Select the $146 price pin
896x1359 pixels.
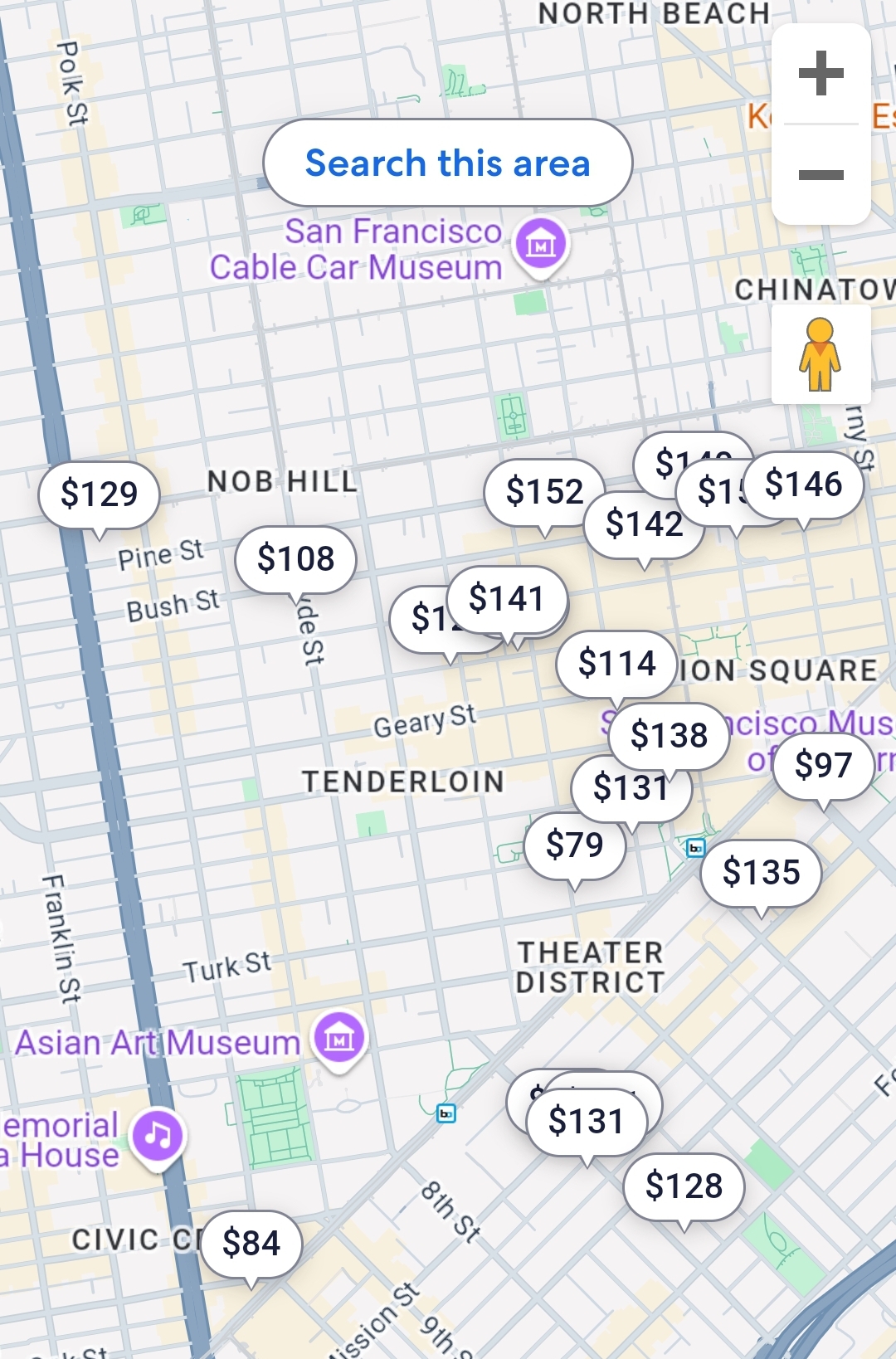click(x=804, y=484)
